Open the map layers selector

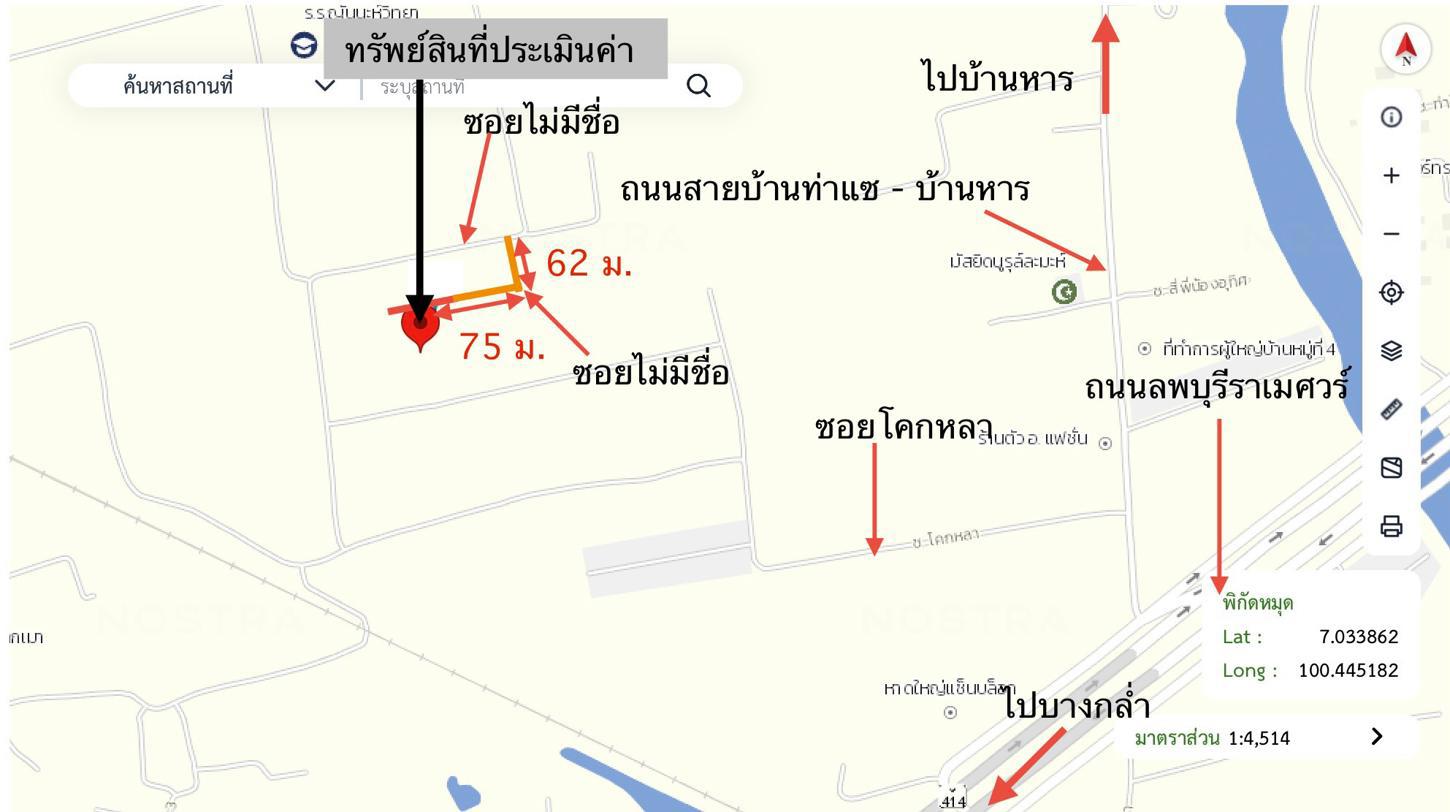tap(1391, 351)
